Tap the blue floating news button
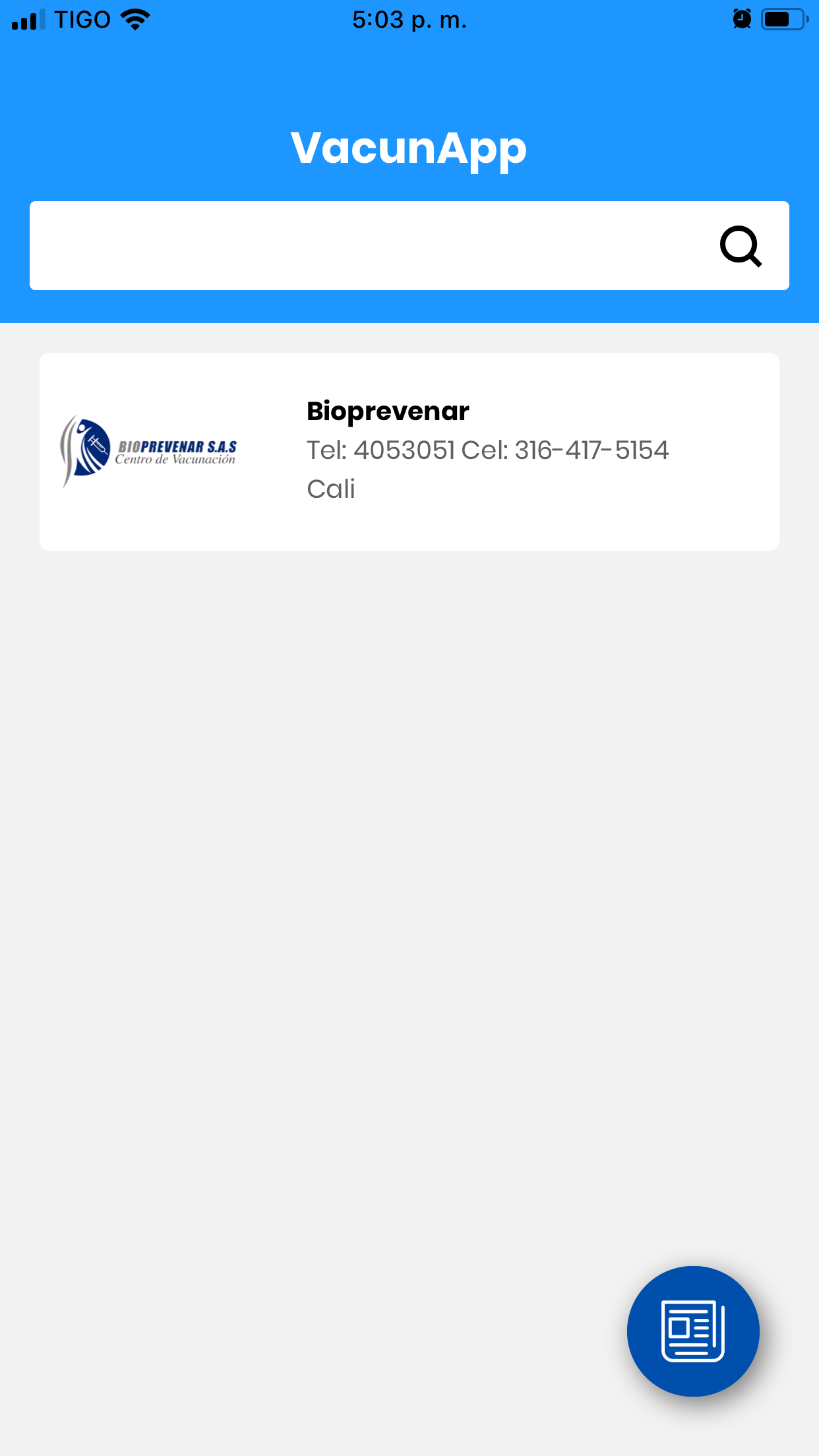Image resolution: width=819 pixels, height=1456 pixels. point(693,1331)
